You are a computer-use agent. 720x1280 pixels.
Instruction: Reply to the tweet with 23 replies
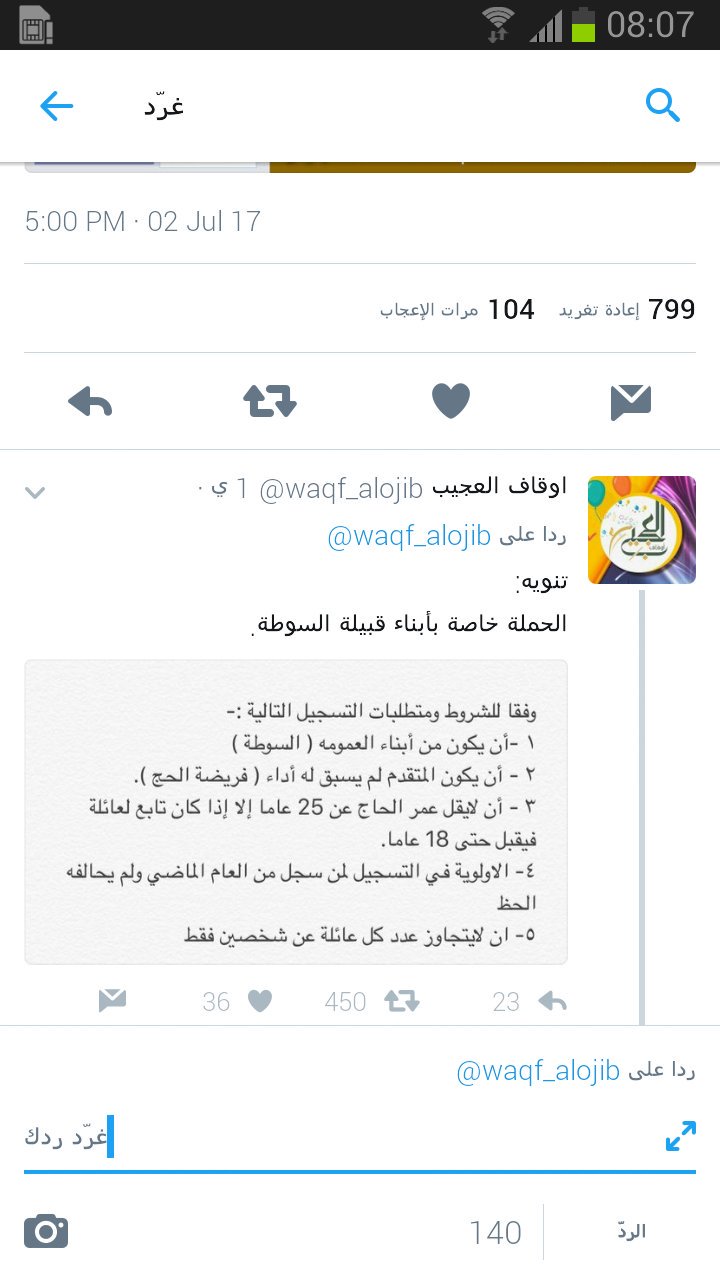pos(552,1001)
